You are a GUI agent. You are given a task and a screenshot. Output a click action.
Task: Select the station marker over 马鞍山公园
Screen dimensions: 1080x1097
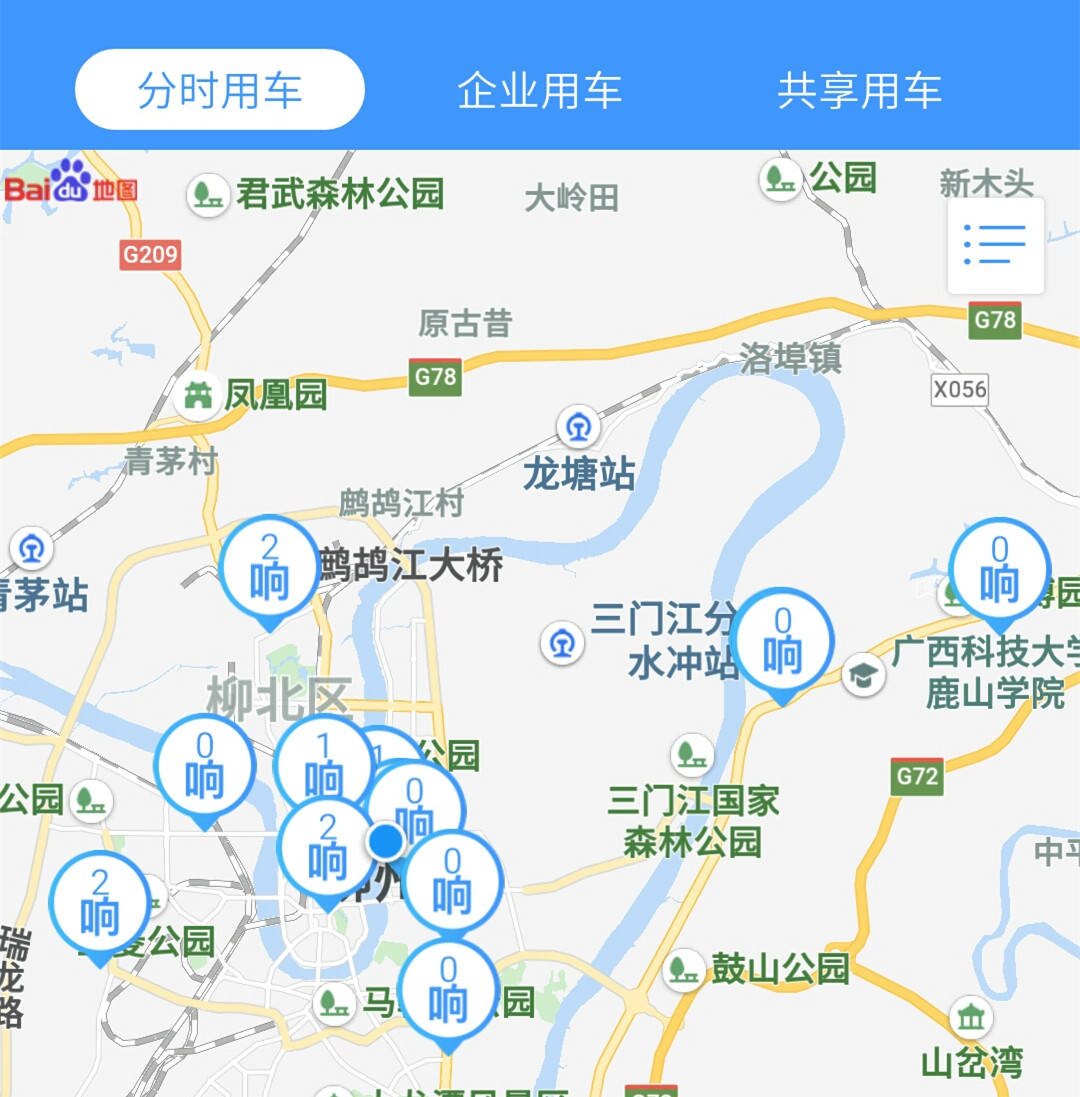coord(448,990)
